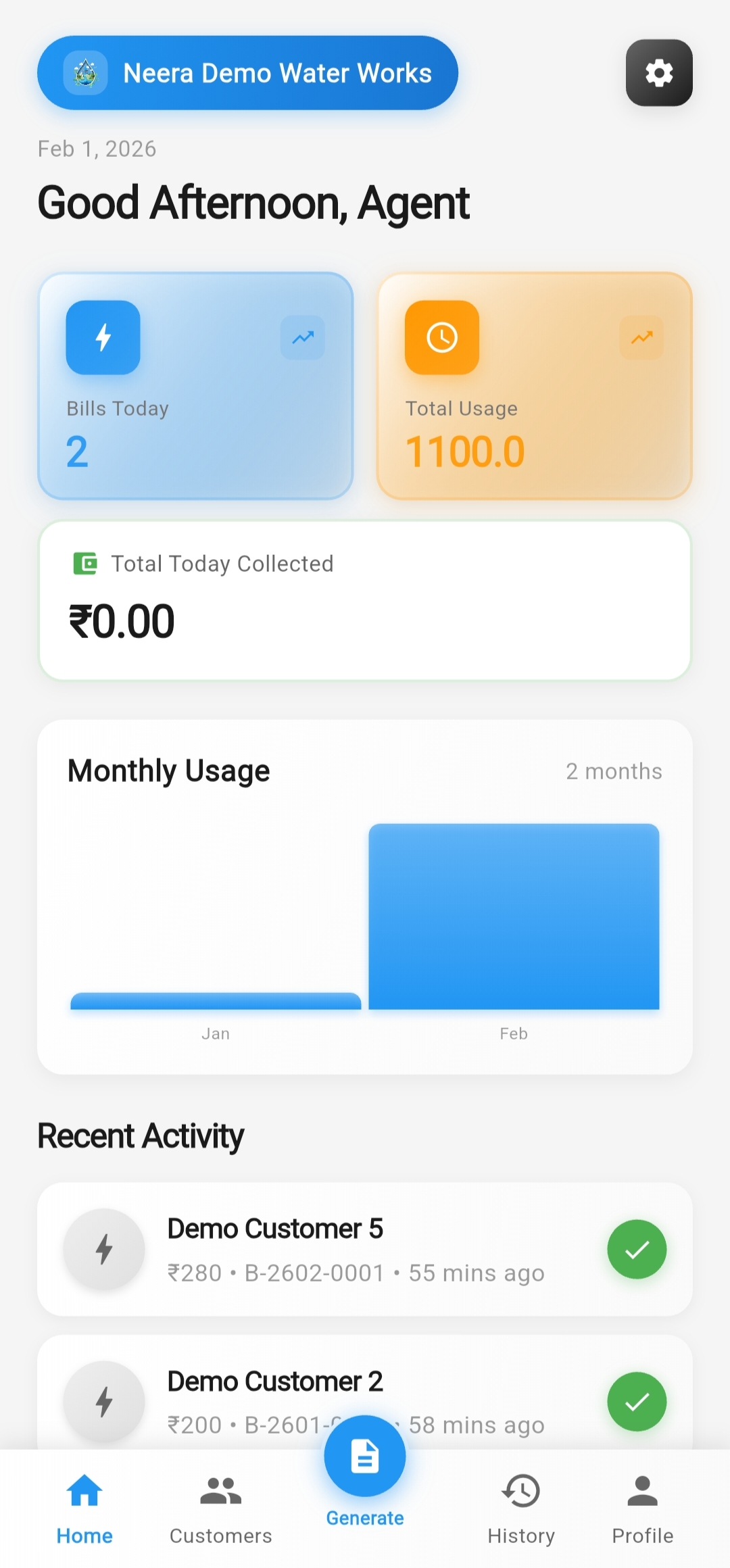
Task: Switch to the Home tab
Action: 84,1507
